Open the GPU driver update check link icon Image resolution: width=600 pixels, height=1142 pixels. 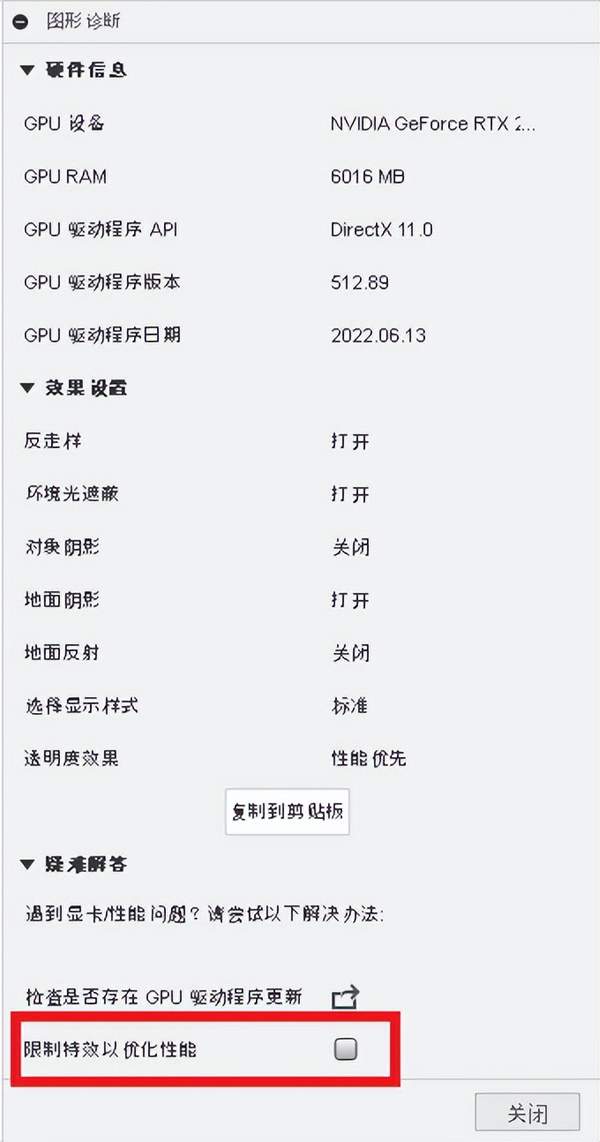coord(345,996)
